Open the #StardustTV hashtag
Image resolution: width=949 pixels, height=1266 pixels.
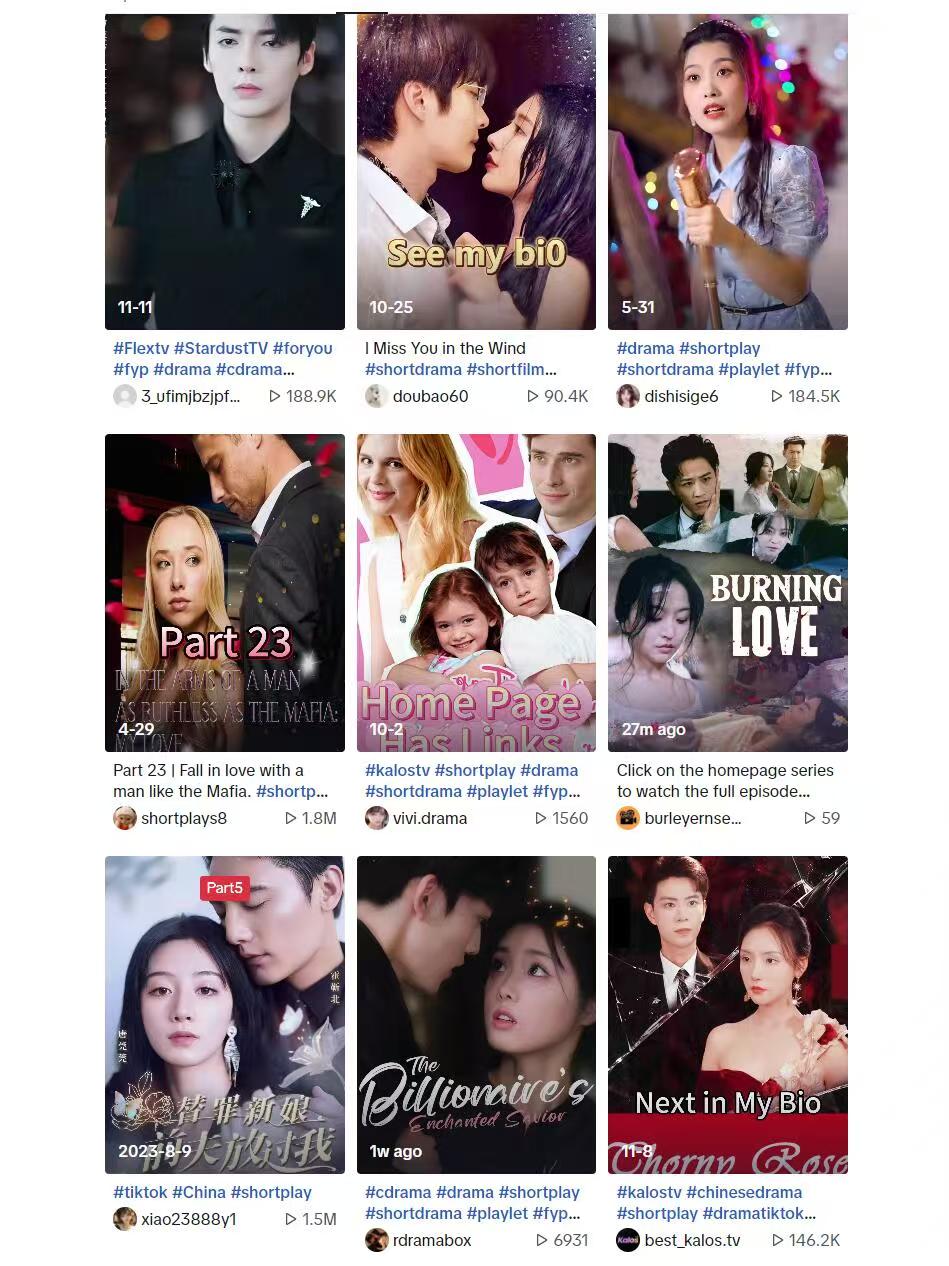(x=221, y=348)
